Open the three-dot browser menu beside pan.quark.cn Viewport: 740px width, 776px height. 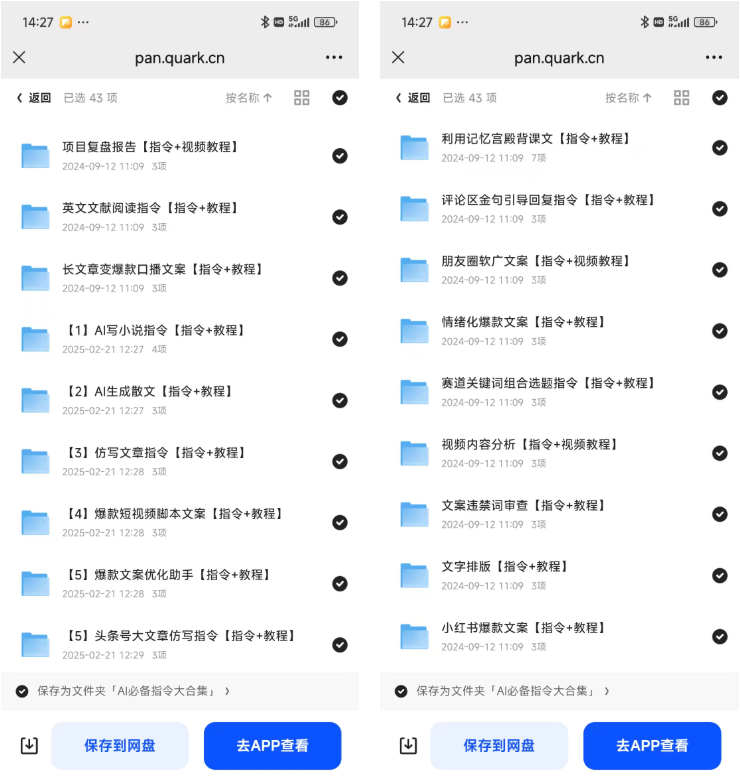[333, 57]
